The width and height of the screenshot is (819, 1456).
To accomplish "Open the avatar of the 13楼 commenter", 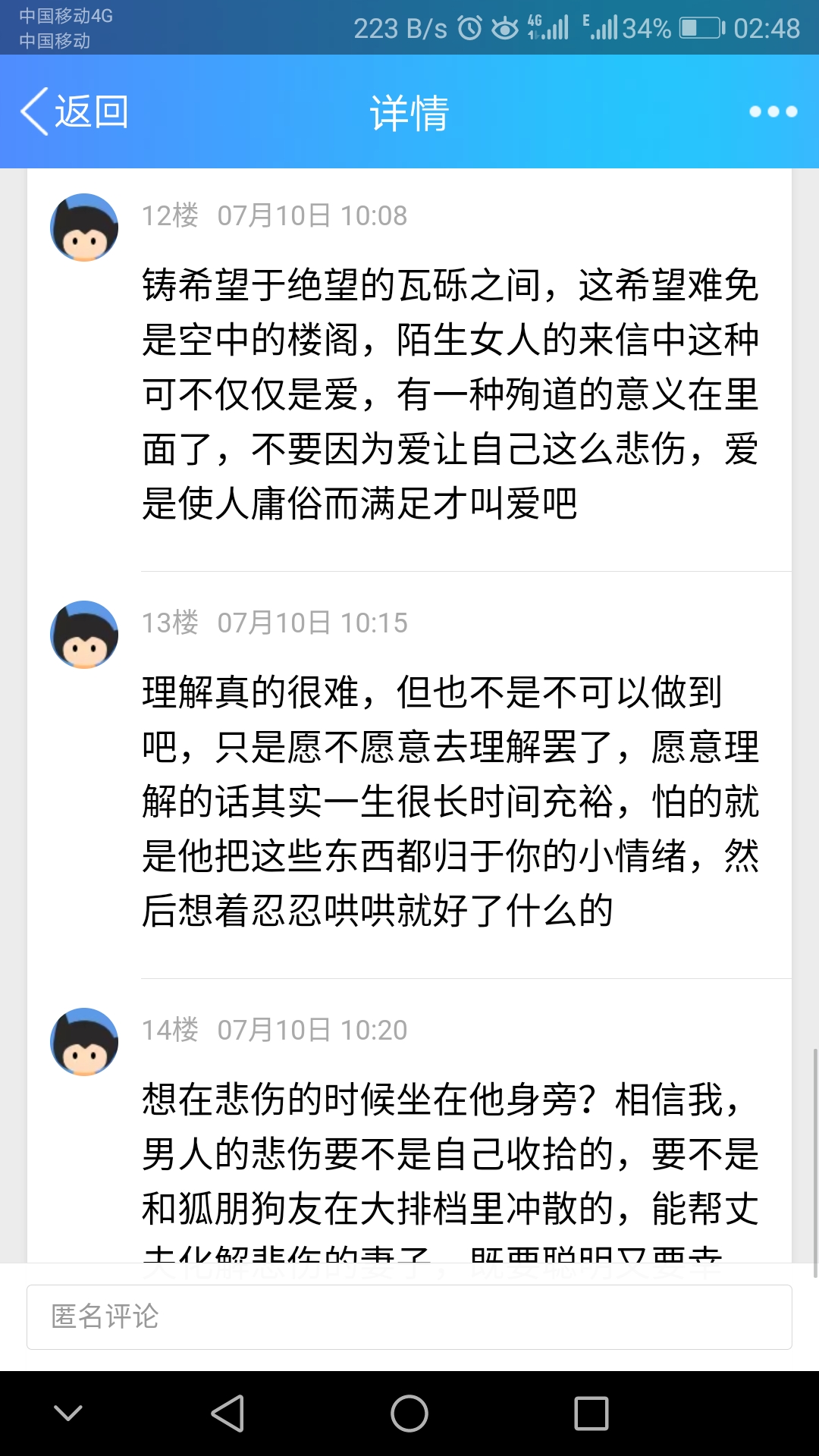I will coord(84,635).
